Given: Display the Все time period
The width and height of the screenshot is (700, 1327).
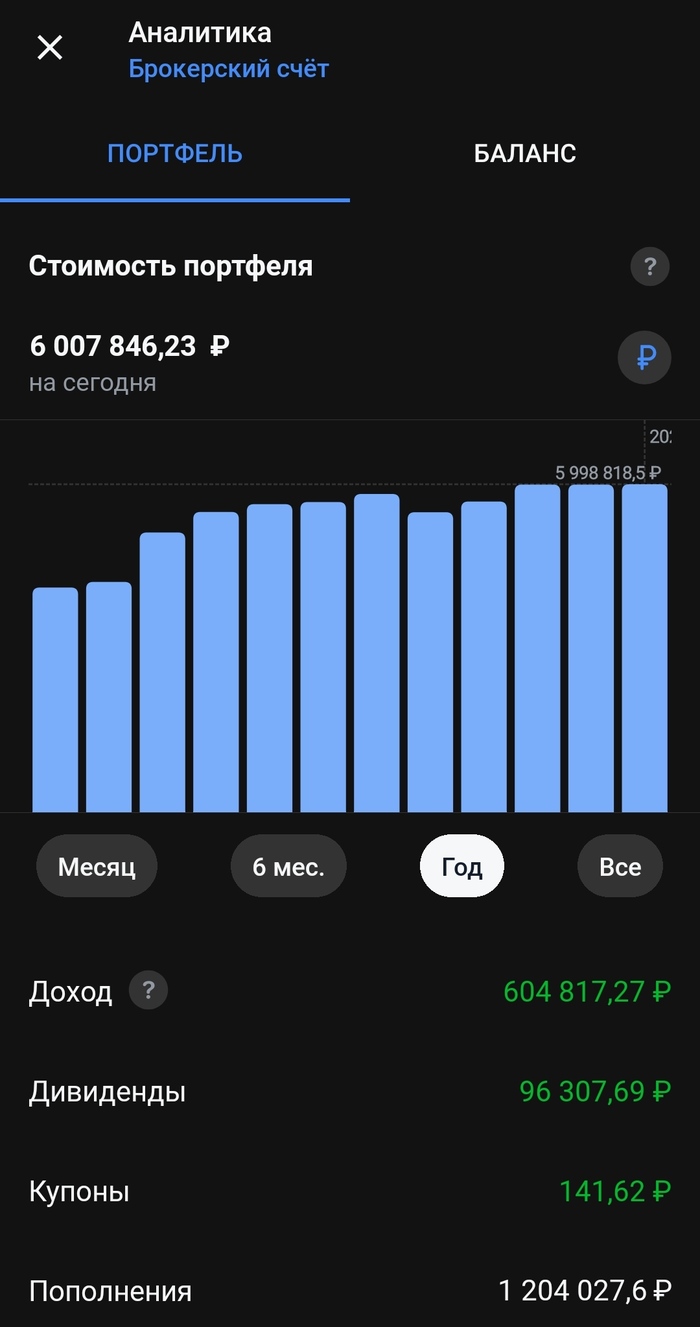Looking at the screenshot, I should click(620, 866).
